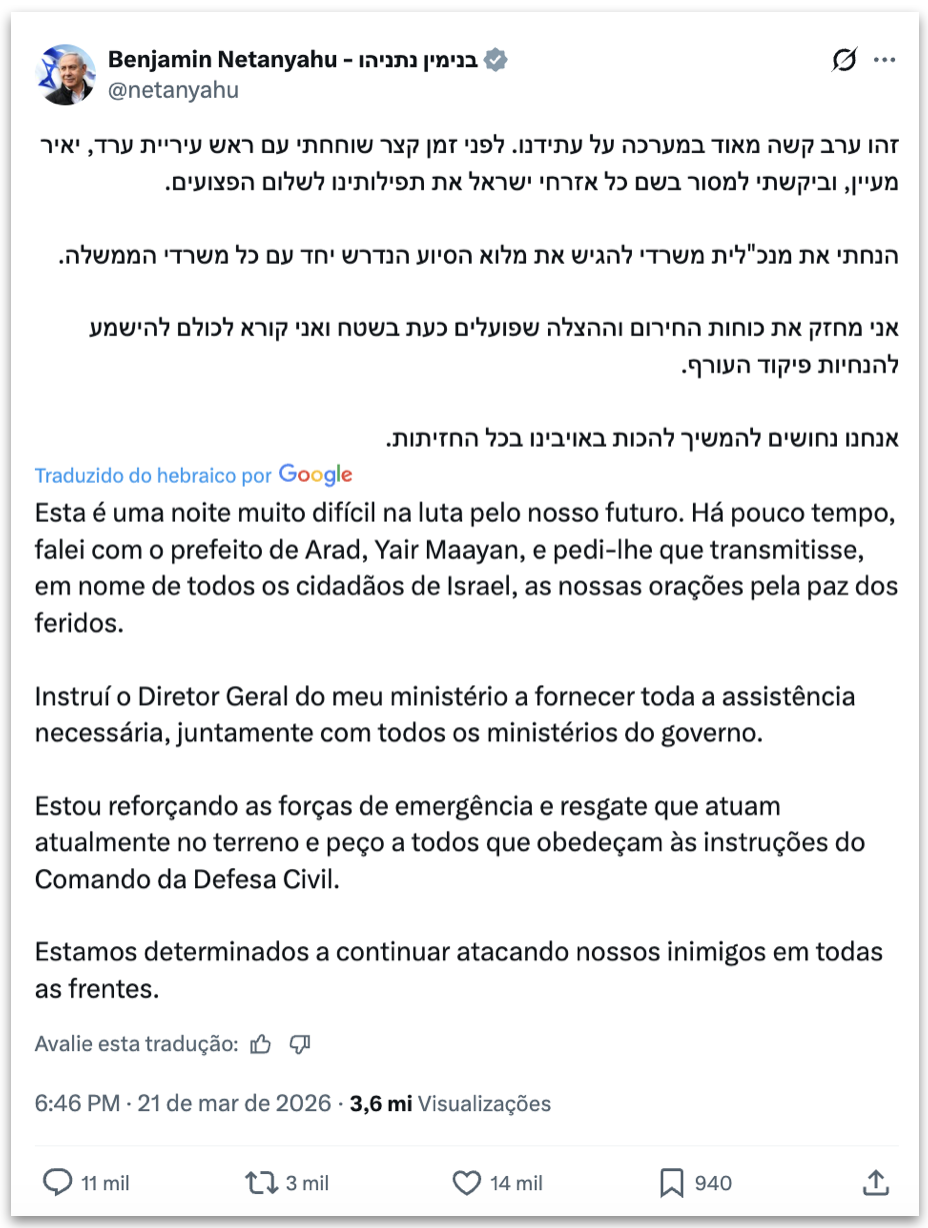928x1228 pixels.
Task: Open the three-dot overflow menu
Action: point(884,61)
